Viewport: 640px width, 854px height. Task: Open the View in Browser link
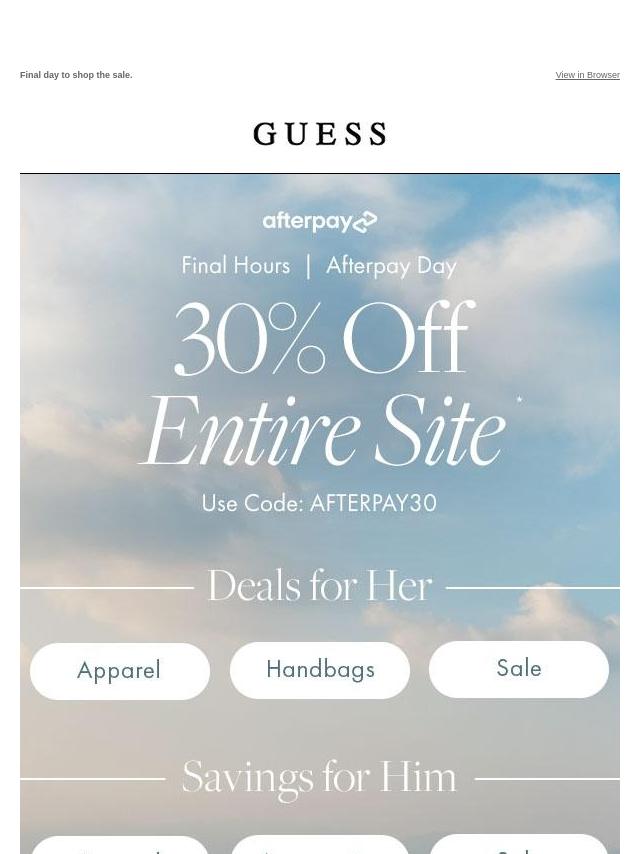point(587,75)
